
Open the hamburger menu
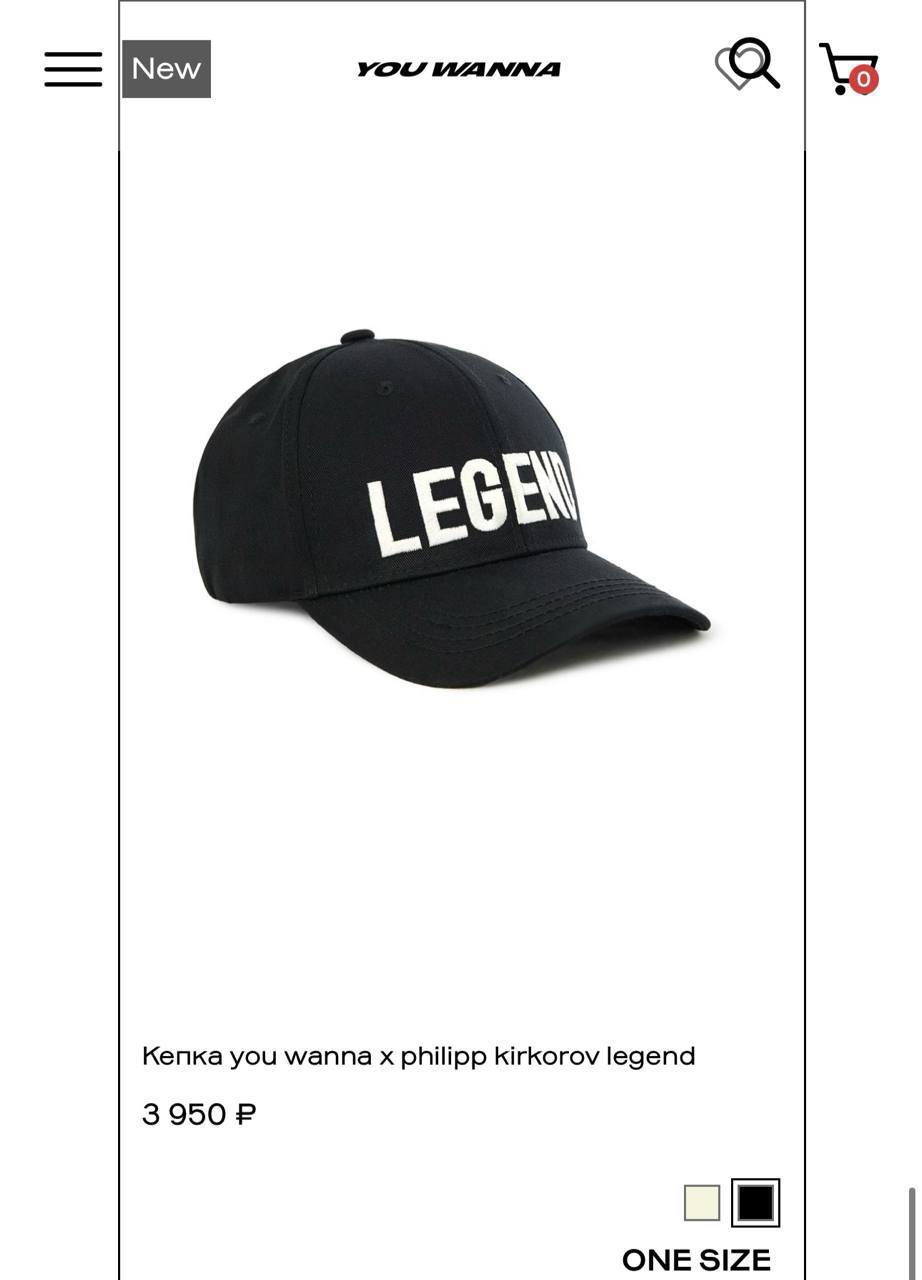click(73, 69)
